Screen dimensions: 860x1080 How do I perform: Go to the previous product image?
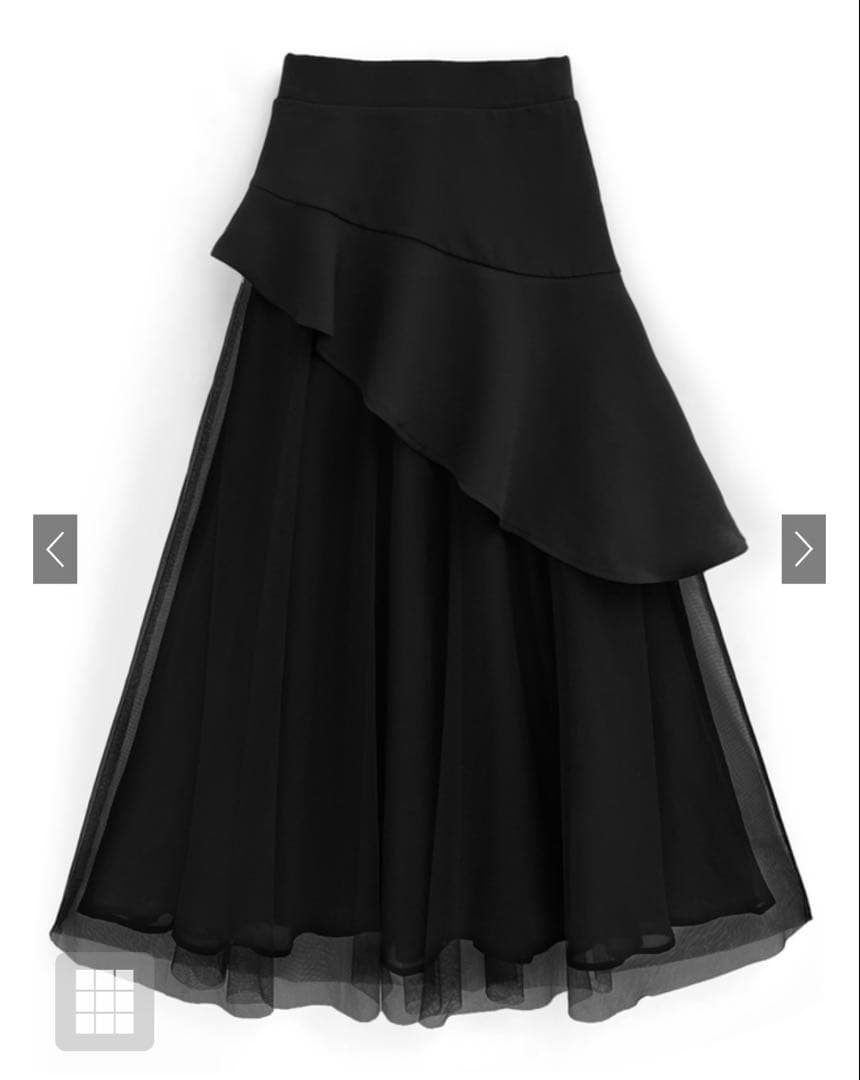point(55,549)
